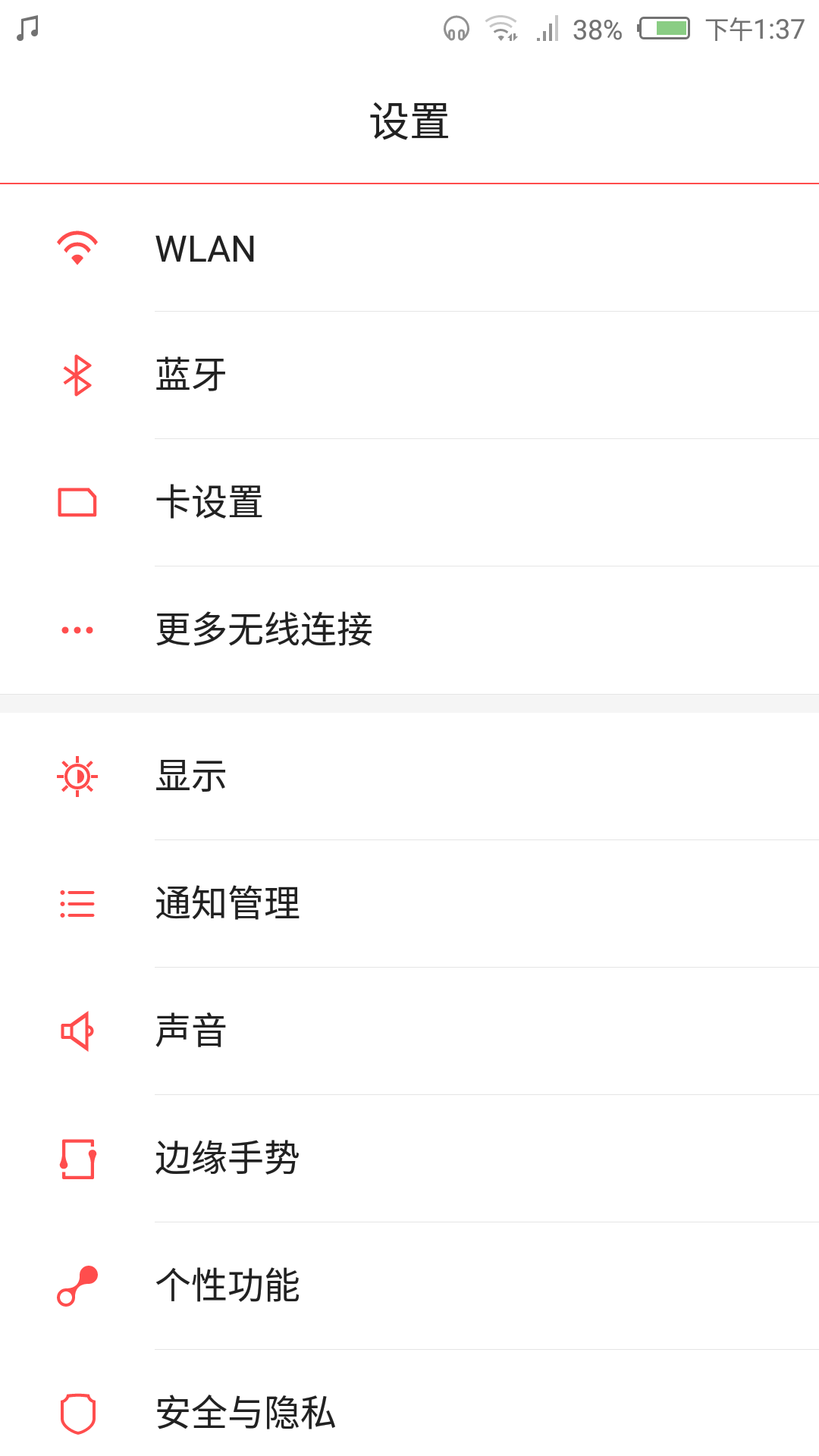Select 更多无线连接 (more wireless connections)

[x=409, y=629]
